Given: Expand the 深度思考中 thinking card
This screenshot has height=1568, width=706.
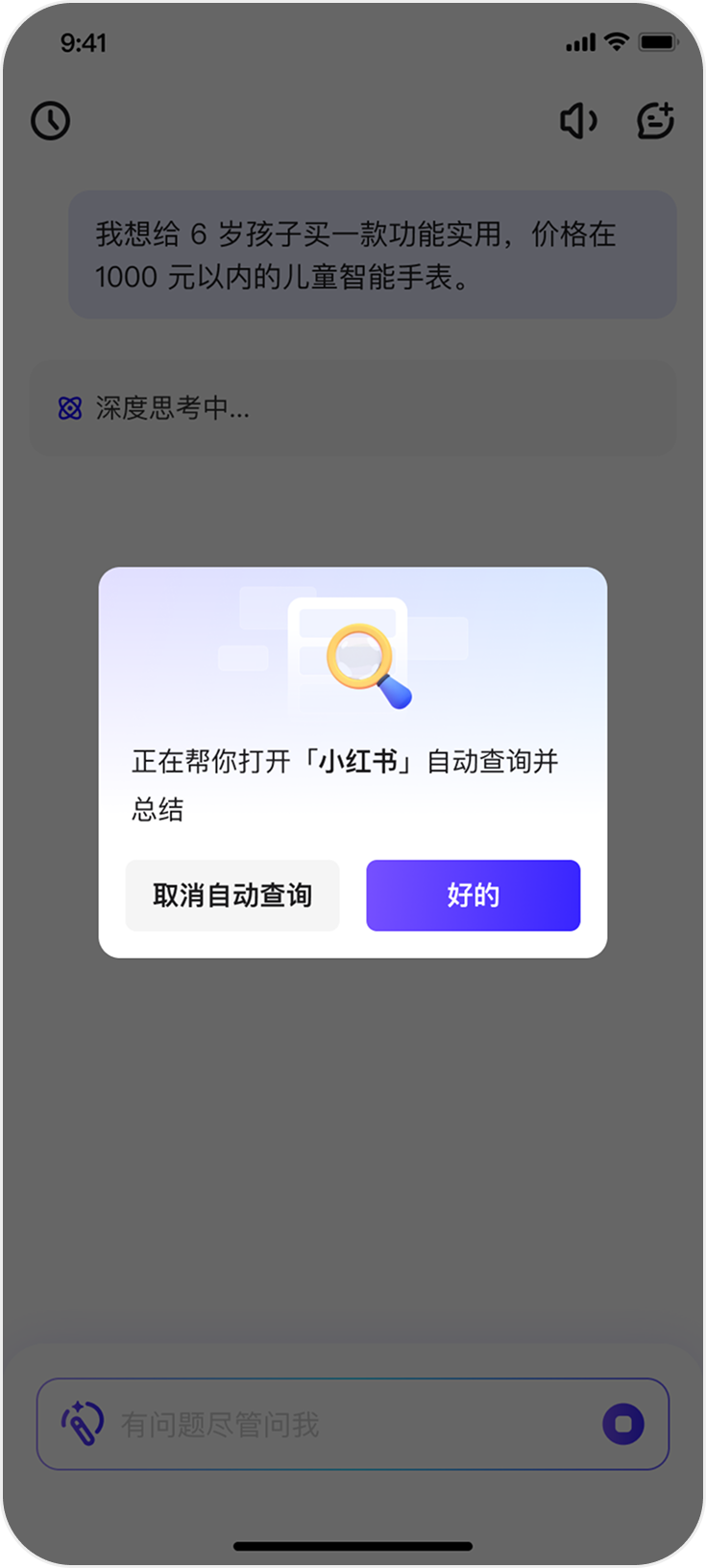Looking at the screenshot, I should (x=353, y=408).
